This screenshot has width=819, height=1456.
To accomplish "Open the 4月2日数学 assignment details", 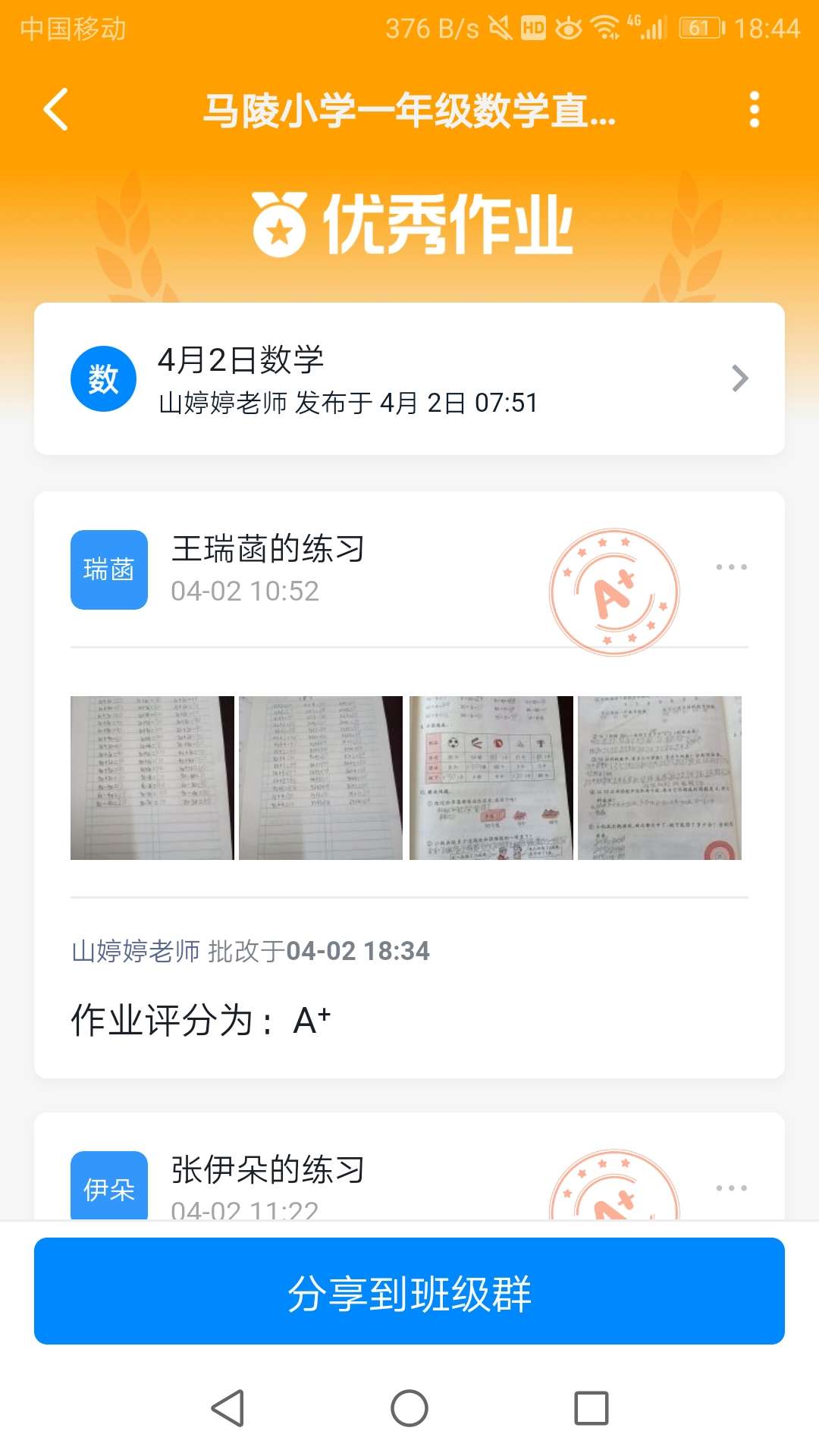I will pos(409,378).
